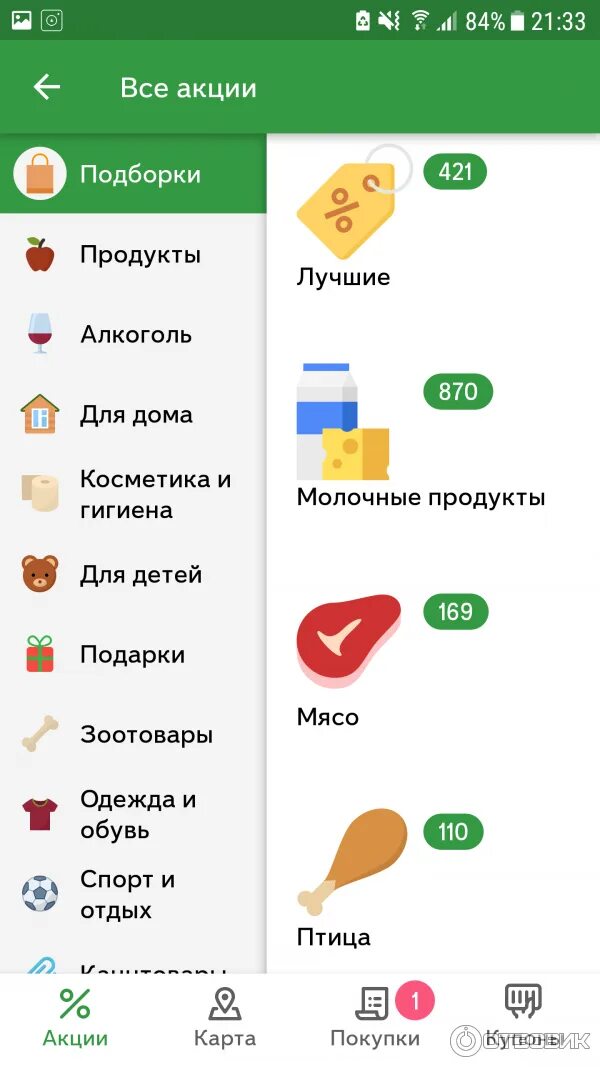Switch to the Карта tab

[x=225, y=1018]
